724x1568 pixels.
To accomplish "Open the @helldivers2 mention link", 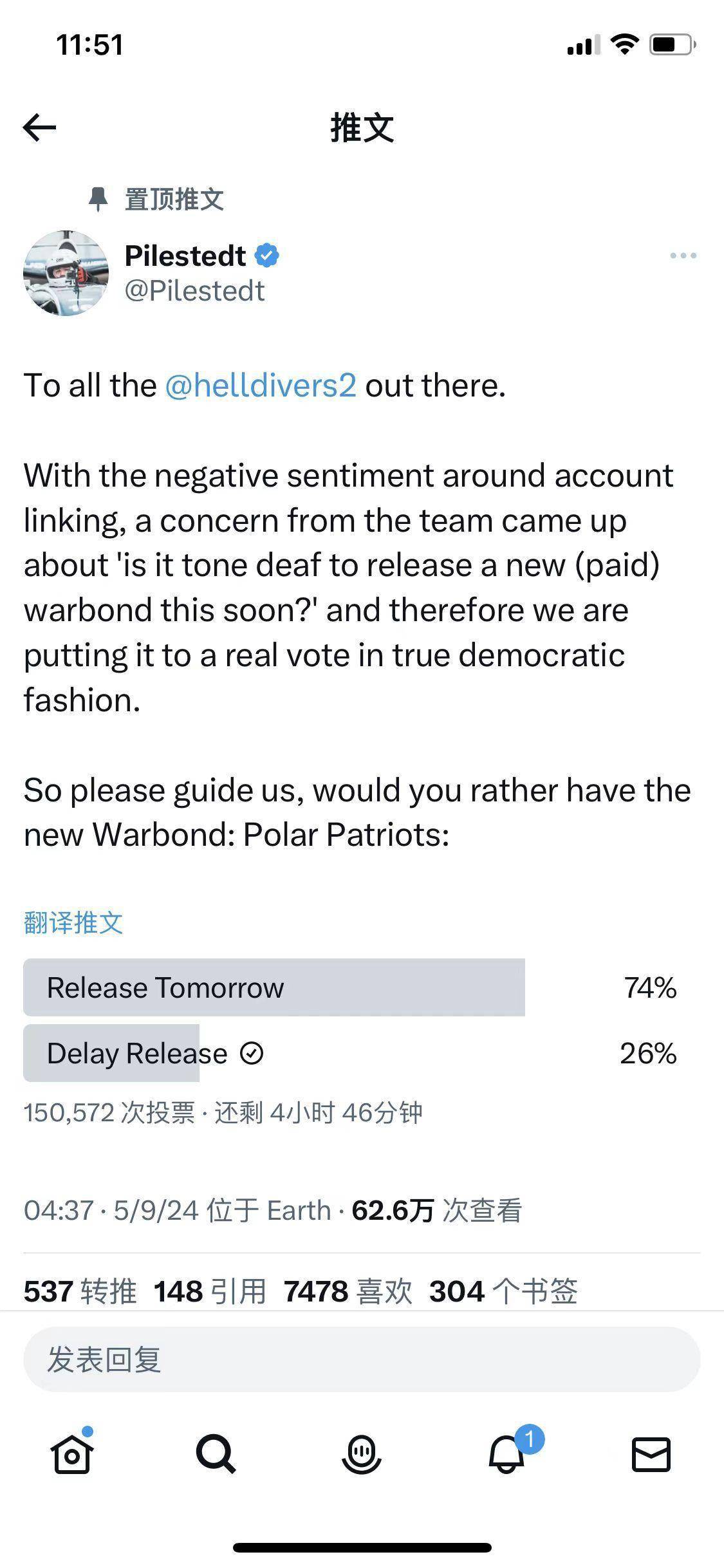I will (x=261, y=386).
